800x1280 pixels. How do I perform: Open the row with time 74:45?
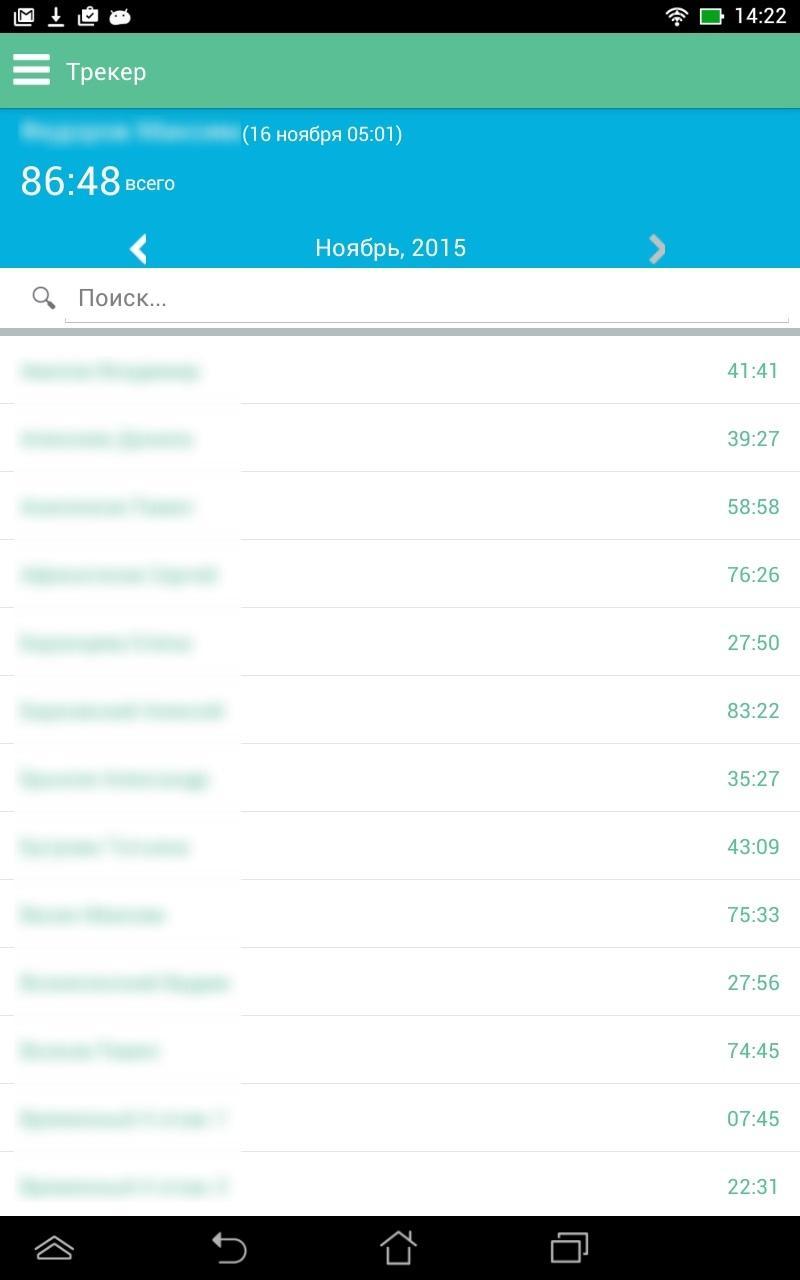400,1051
